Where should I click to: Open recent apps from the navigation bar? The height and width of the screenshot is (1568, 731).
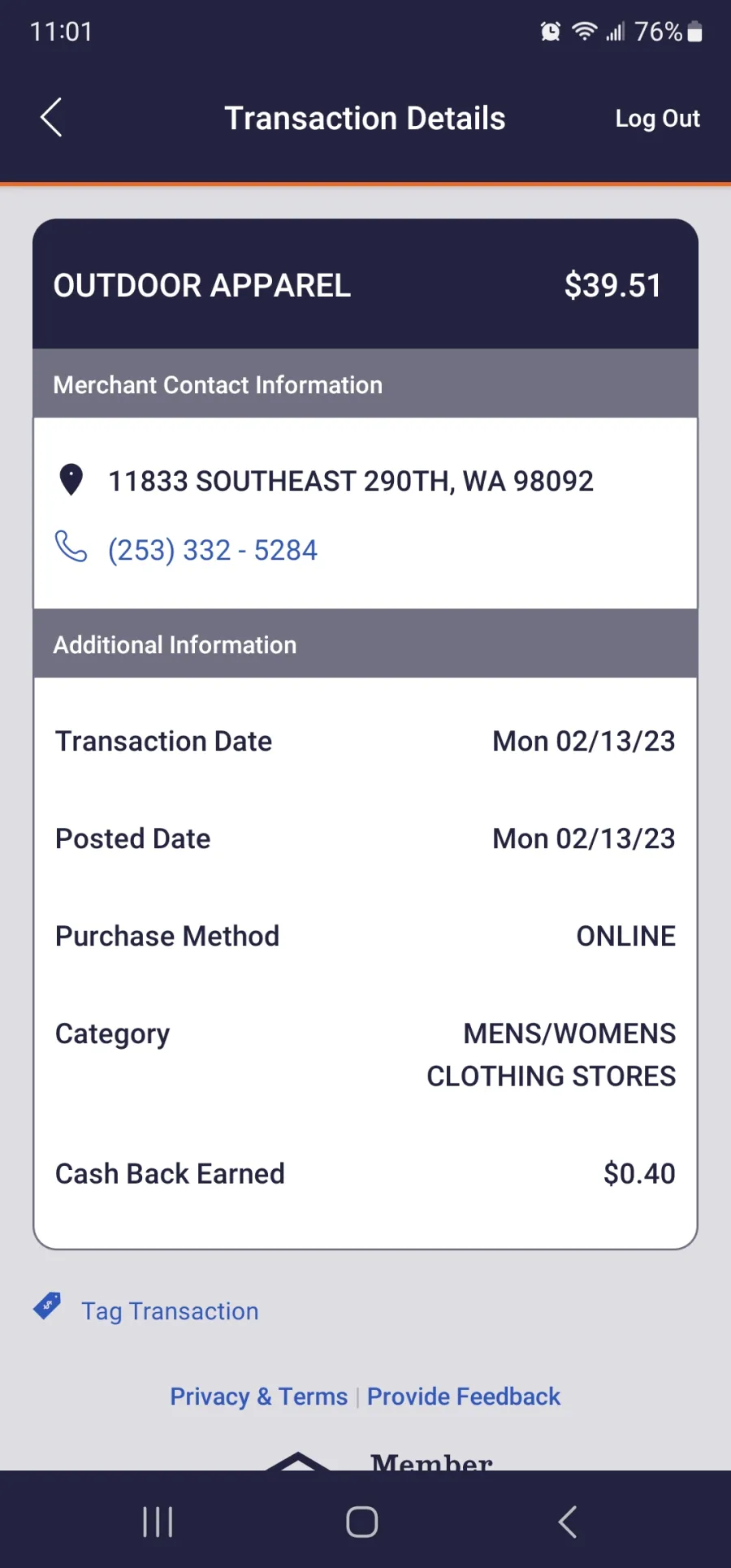158,1522
